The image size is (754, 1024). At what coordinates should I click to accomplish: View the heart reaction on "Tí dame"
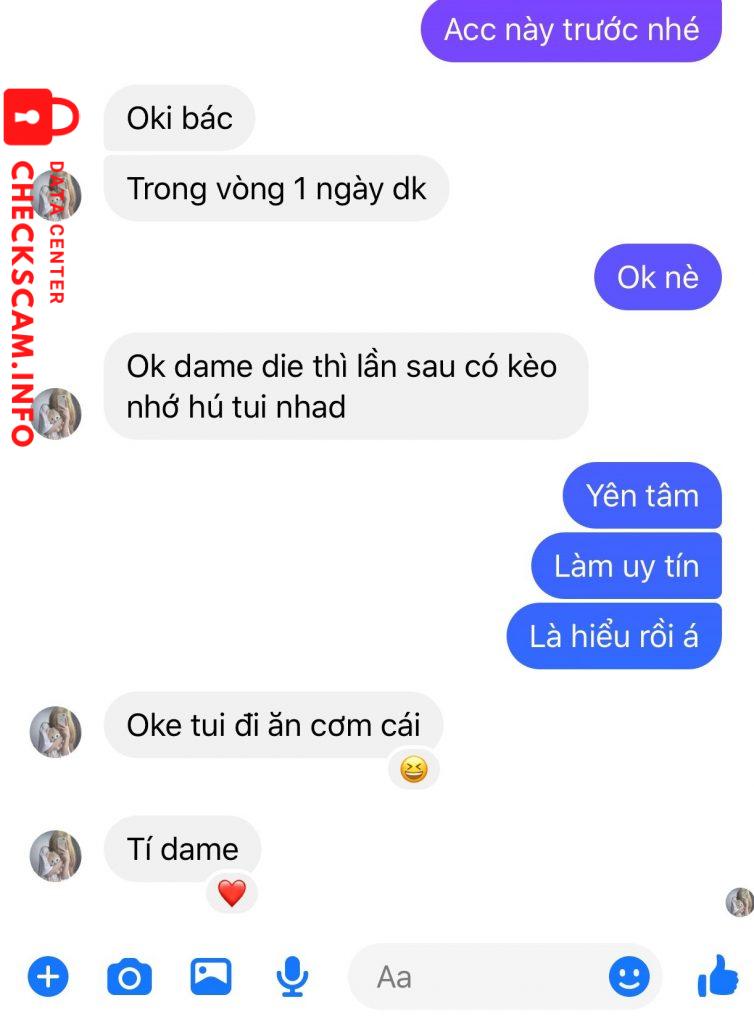click(x=232, y=893)
